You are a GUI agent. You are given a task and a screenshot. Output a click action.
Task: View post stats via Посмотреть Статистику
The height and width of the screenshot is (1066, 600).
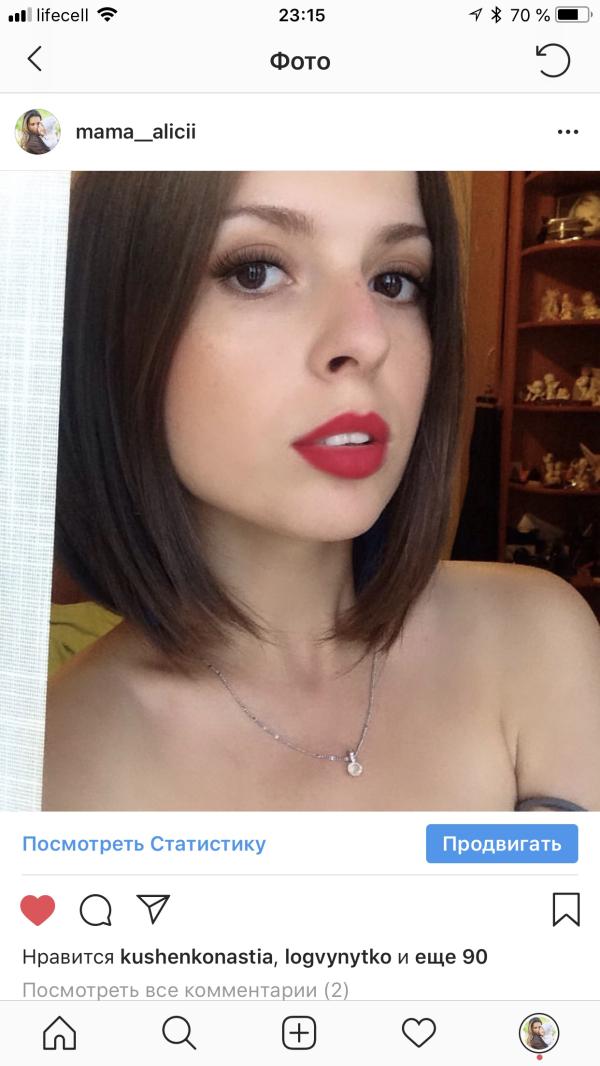(x=144, y=844)
